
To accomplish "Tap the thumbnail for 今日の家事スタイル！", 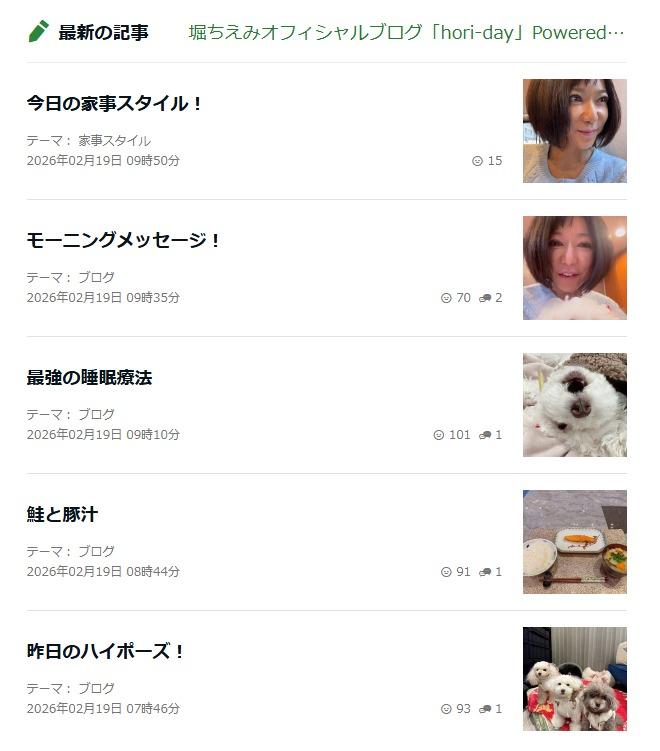I will (x=574, y=131).
